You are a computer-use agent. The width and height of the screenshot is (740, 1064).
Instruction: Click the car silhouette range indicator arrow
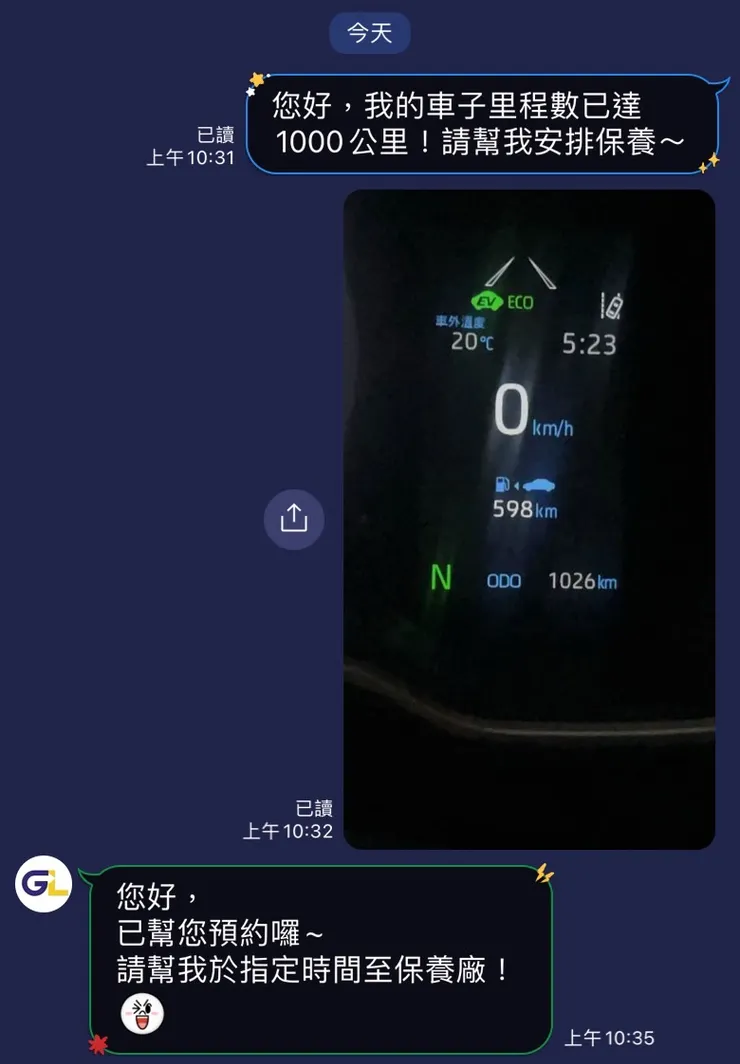pyautogui.click(x=517, y=486)
